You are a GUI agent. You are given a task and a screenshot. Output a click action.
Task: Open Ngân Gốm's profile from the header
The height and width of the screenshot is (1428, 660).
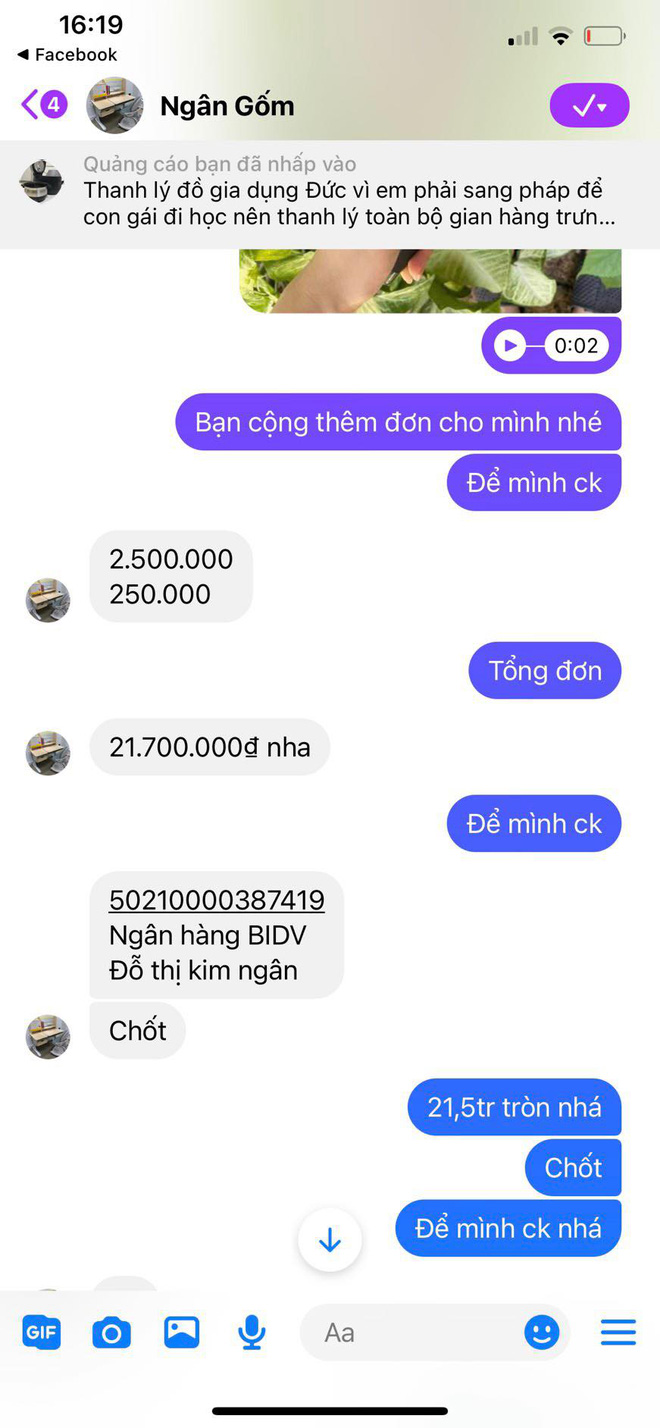tap(226, 106)
